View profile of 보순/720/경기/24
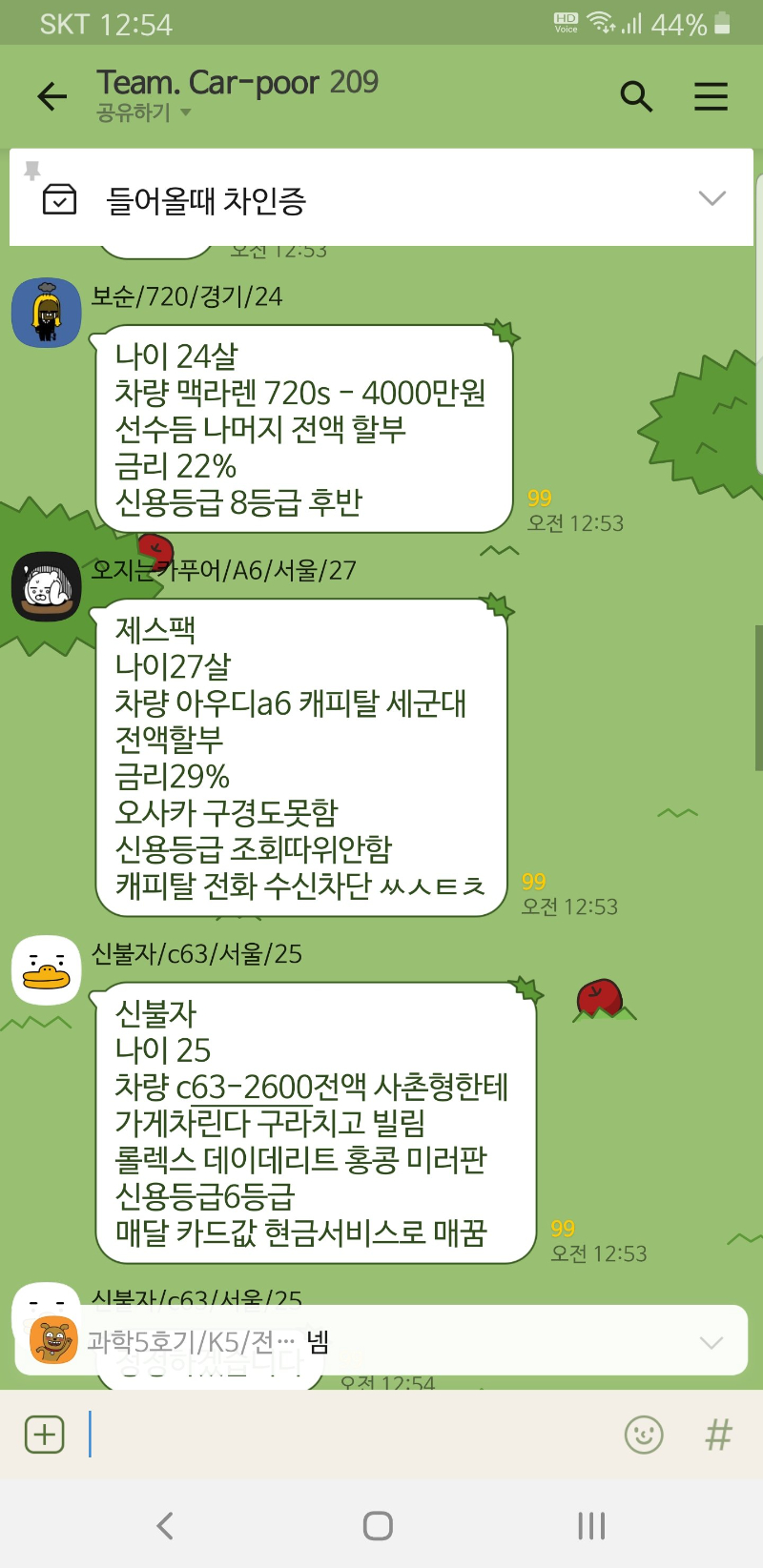The height and width of the screenshot is (1568, 763). (x=46, y=313)
